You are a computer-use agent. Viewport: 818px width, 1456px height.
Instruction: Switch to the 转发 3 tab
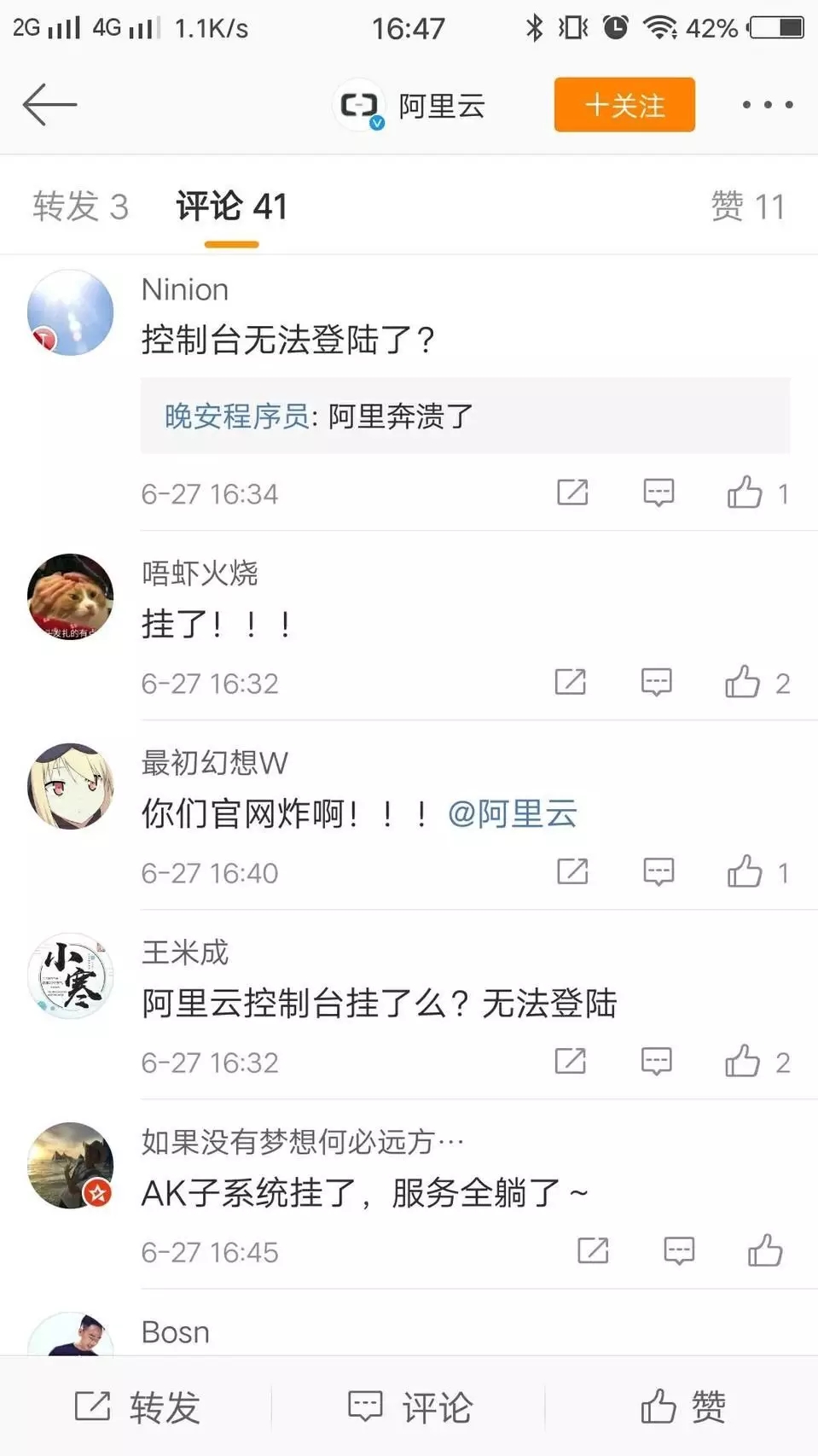[x=80, y=207]
